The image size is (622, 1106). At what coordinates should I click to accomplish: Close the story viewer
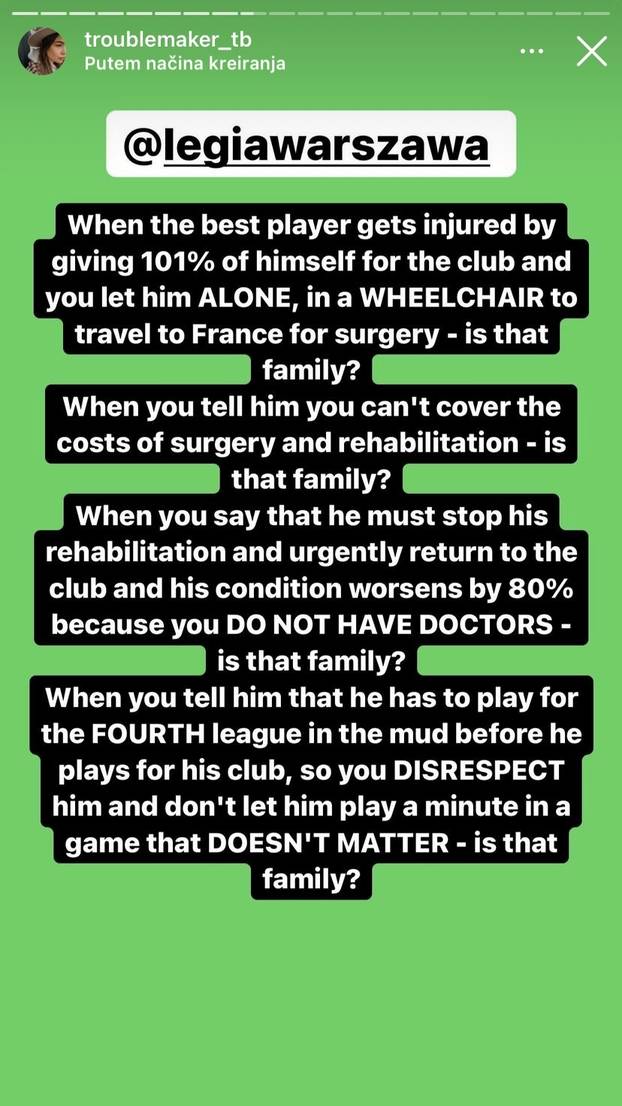591,51
